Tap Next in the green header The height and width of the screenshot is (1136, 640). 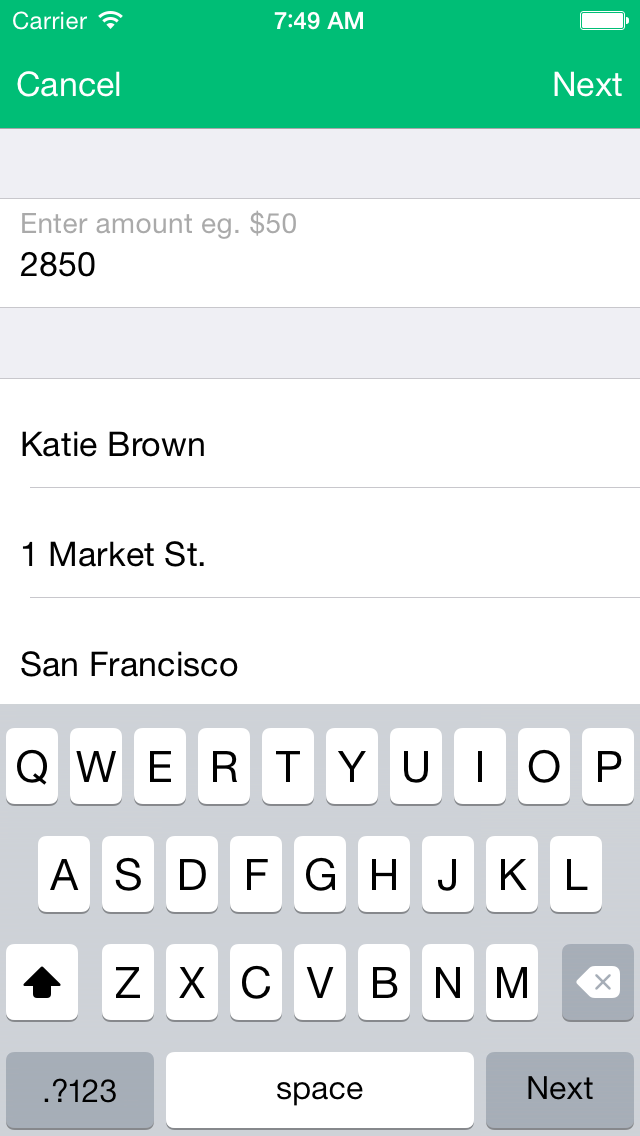(x=587, y=85)
